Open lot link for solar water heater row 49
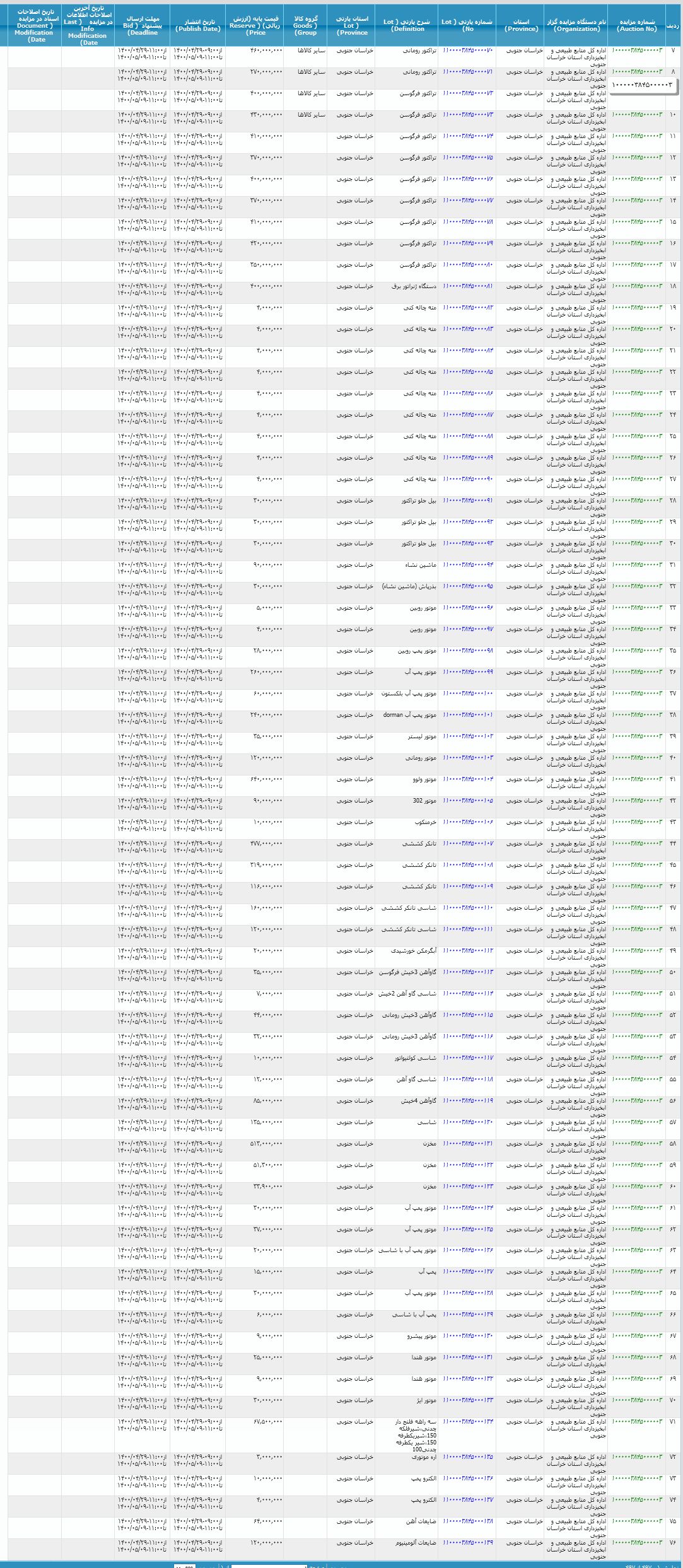 click(468, 951)
